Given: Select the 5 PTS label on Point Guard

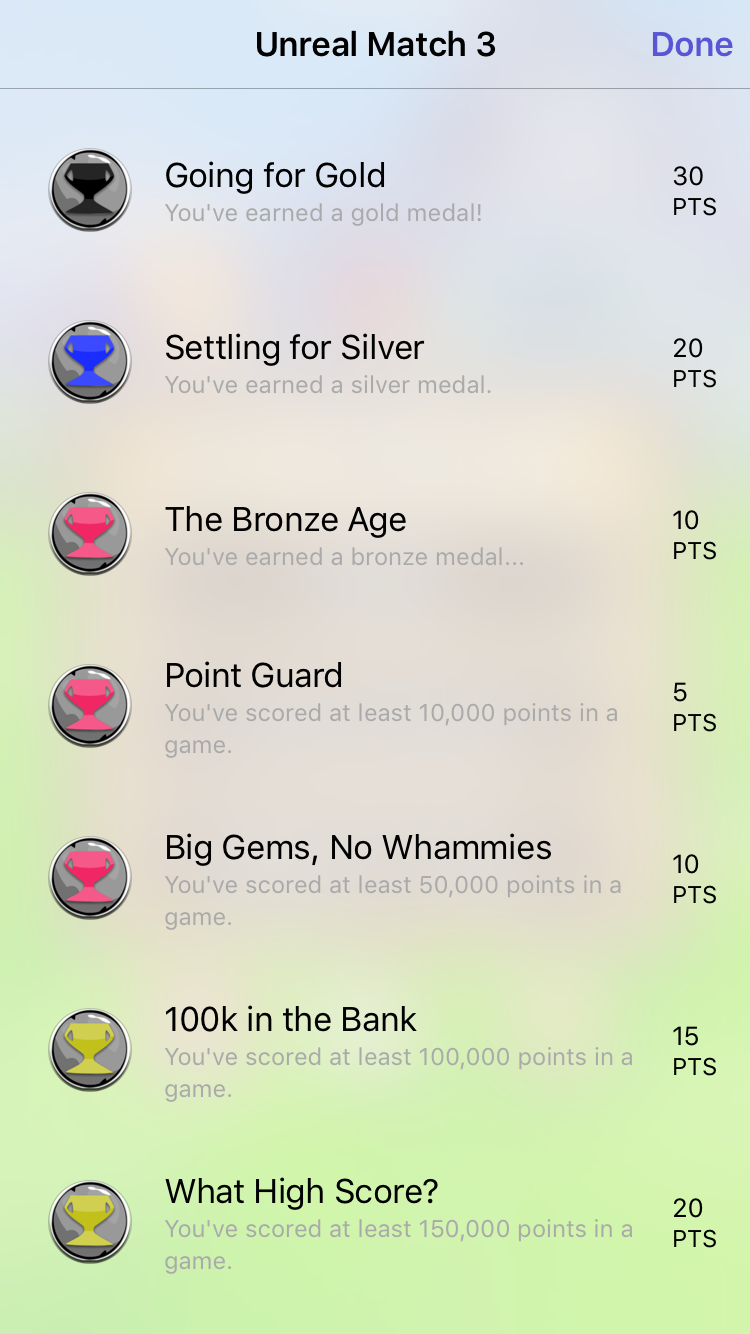Looking at the screenshot, I should click(x=692, y=706).
